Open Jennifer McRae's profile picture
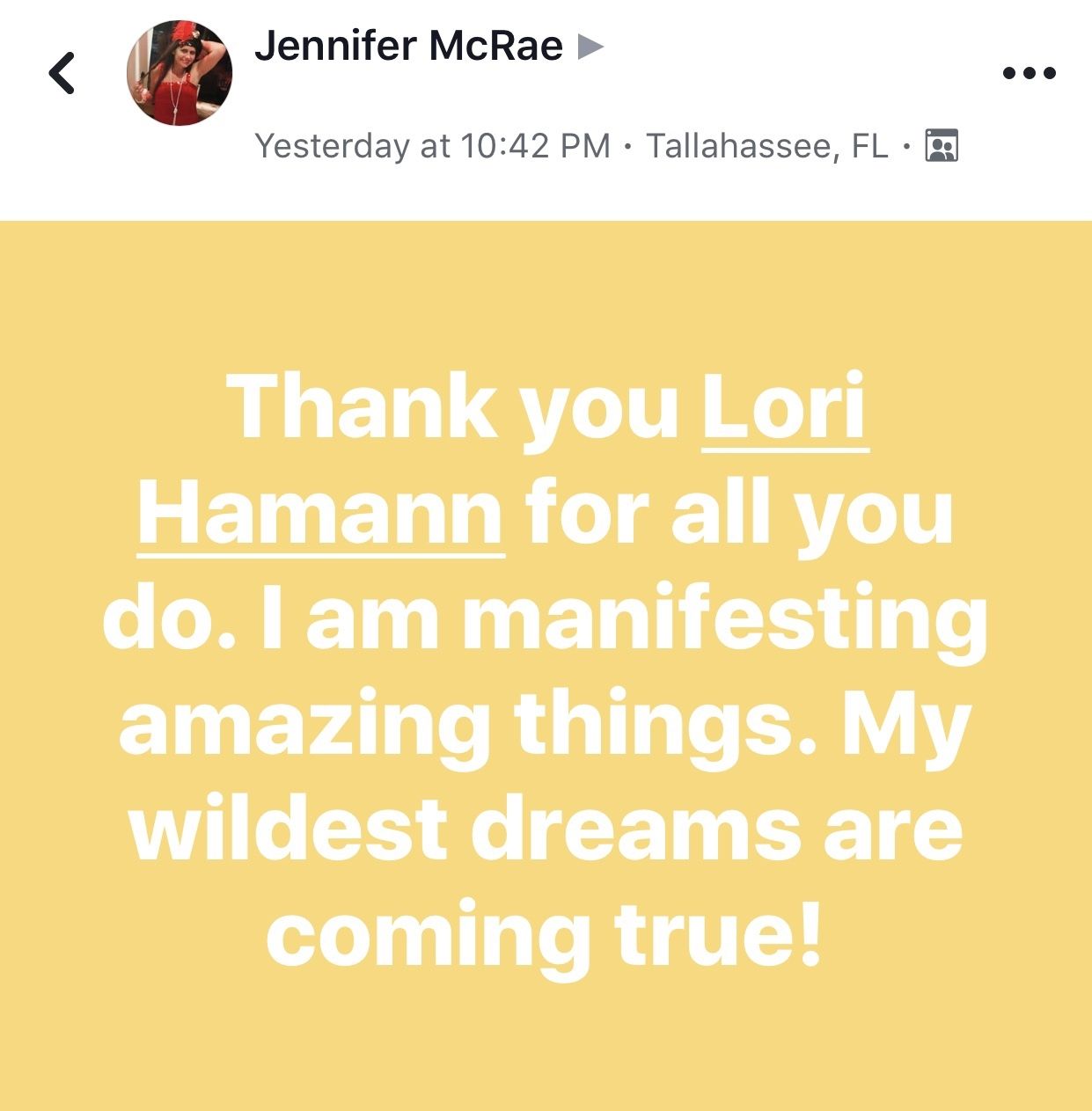This screenshot has height=1111, width=1092. (180, 73)
